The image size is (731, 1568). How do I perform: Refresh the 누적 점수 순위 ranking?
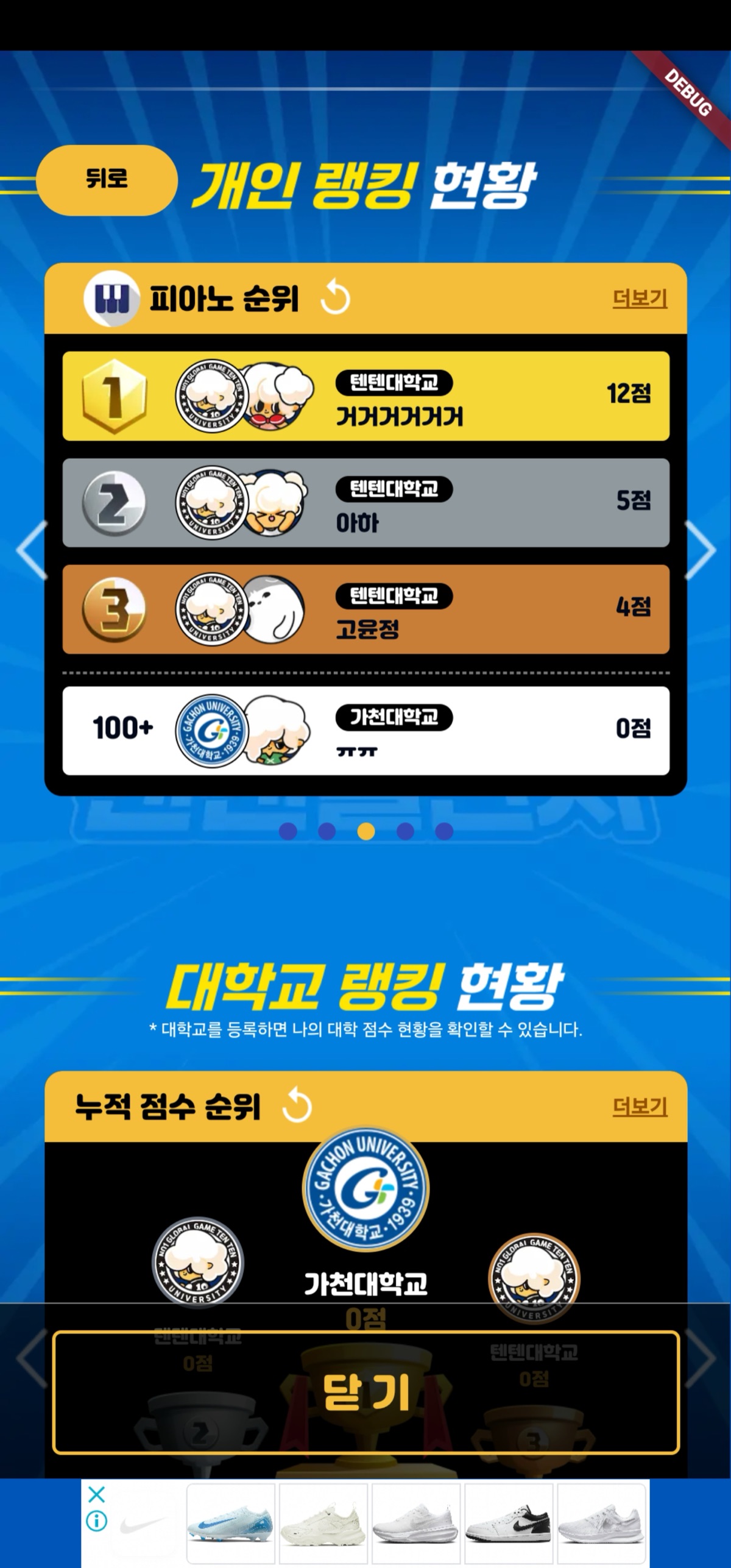coord(297,1107)
